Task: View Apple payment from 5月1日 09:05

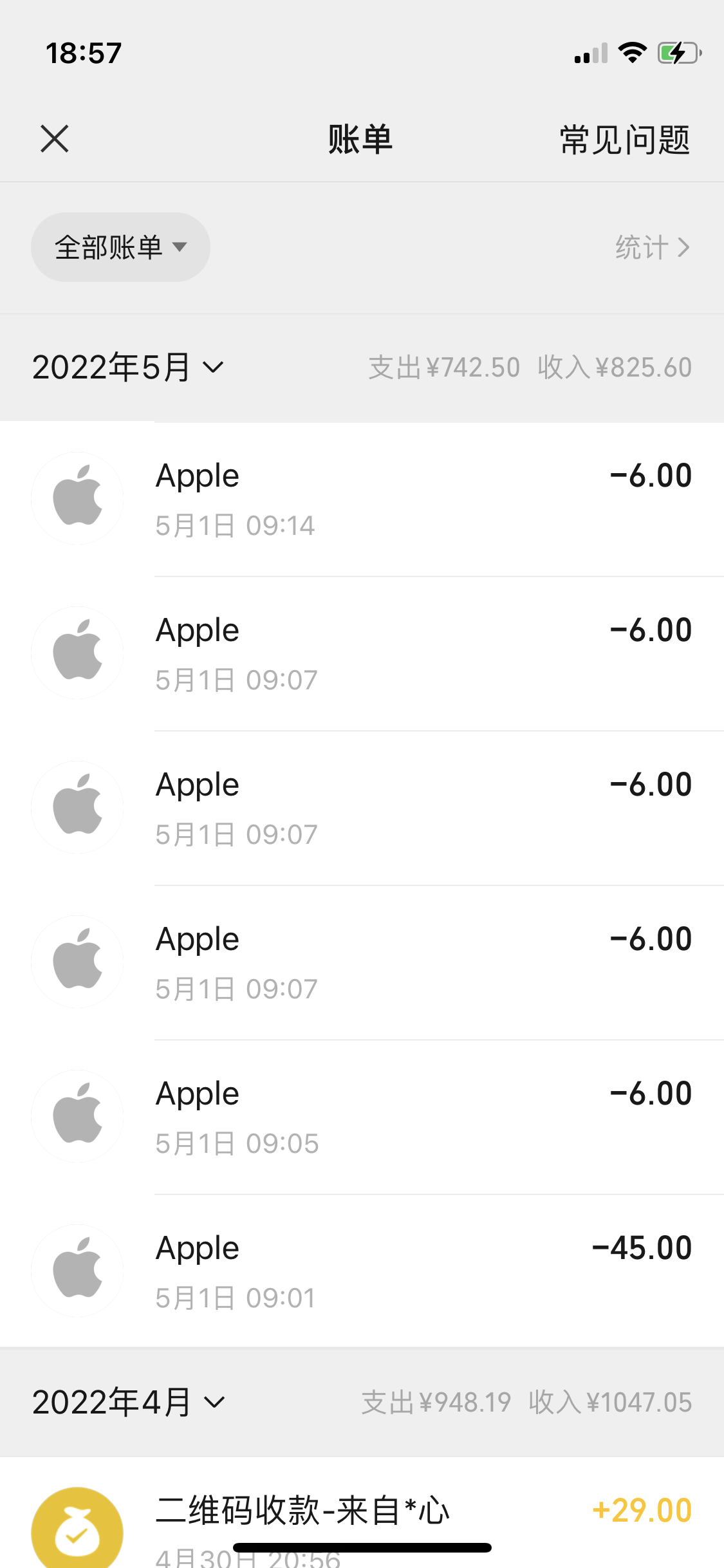Action: [x=386, y=1117]
